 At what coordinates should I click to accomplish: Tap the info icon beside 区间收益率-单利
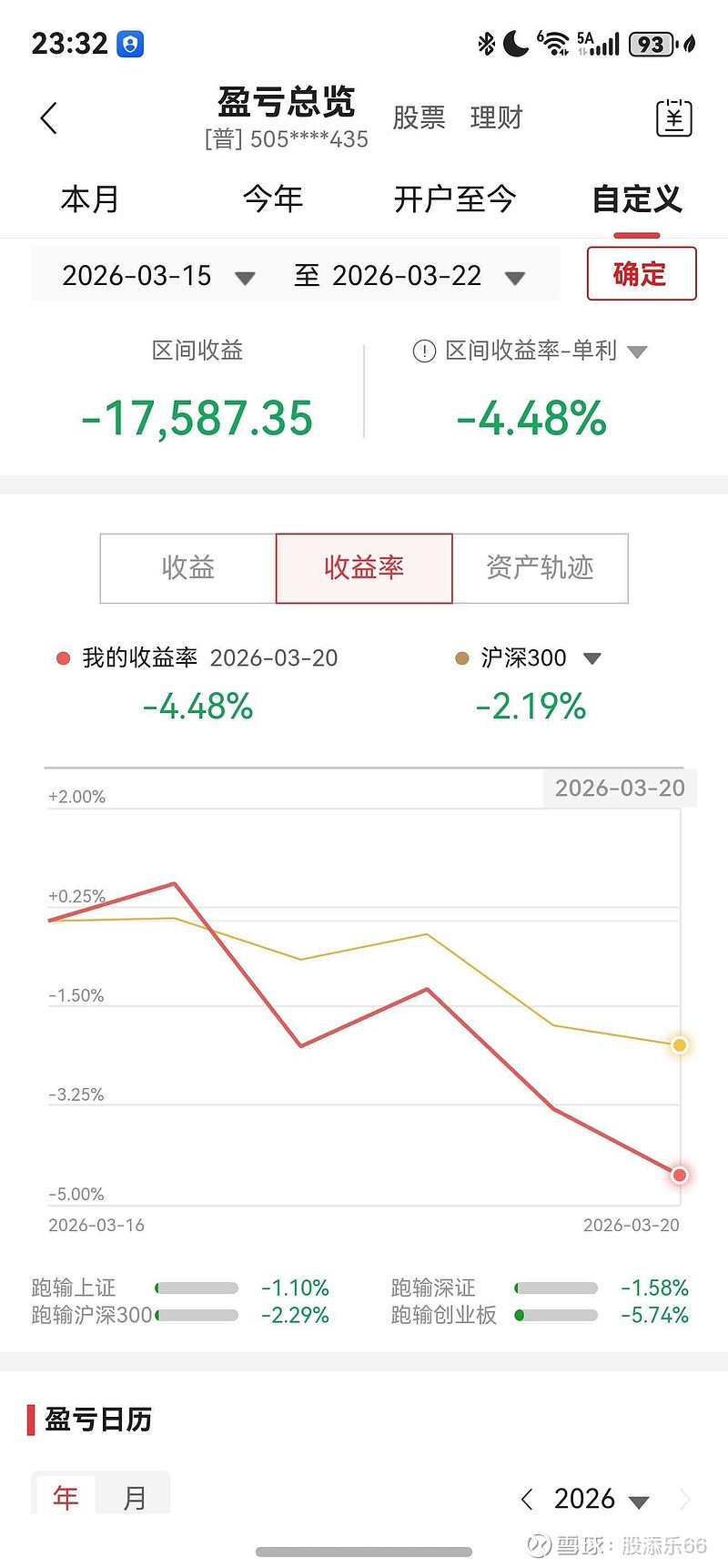pyautogui.click(x=423, y=351)
